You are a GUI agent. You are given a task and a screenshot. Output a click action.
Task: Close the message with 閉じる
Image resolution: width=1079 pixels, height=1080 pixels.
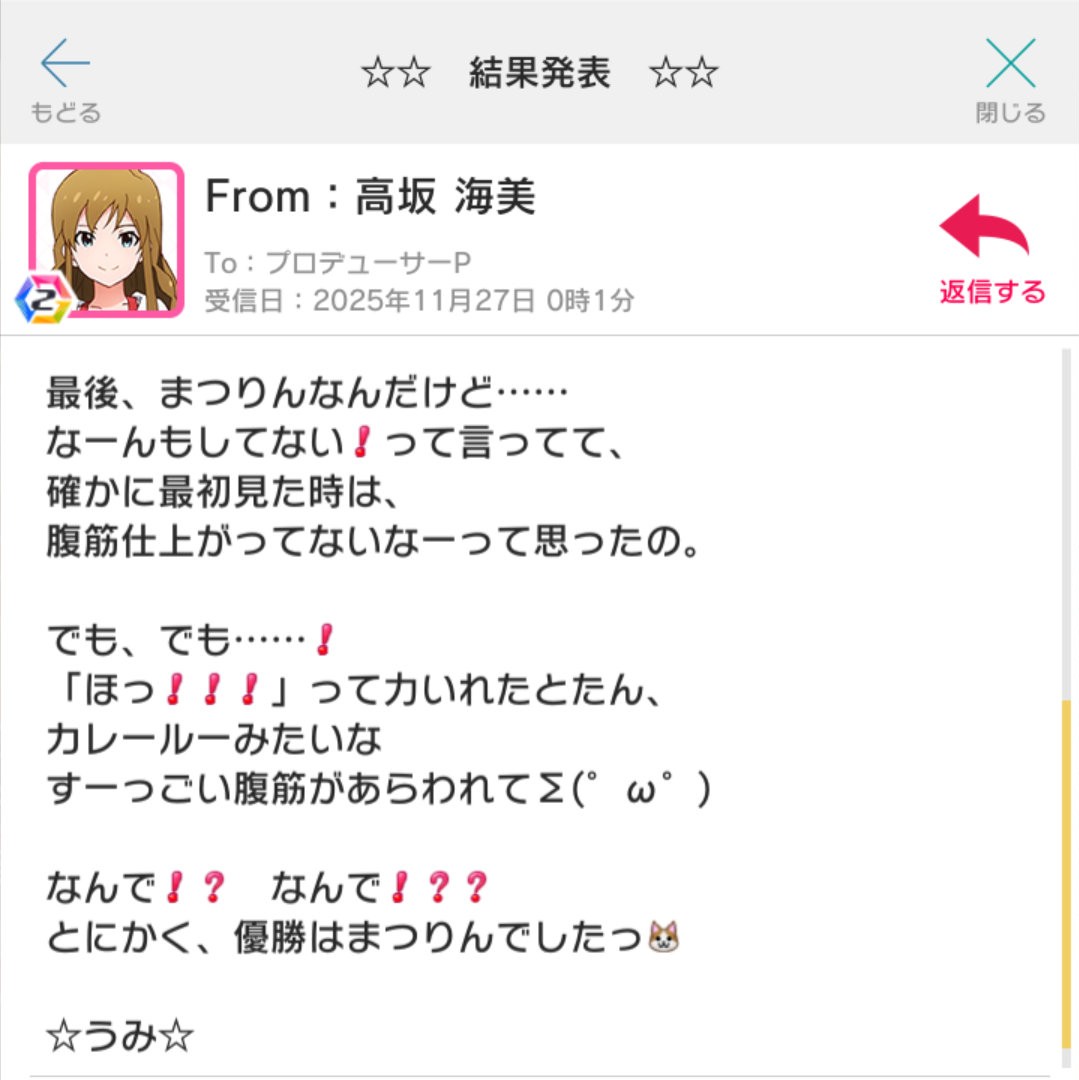coord(1010,79)
